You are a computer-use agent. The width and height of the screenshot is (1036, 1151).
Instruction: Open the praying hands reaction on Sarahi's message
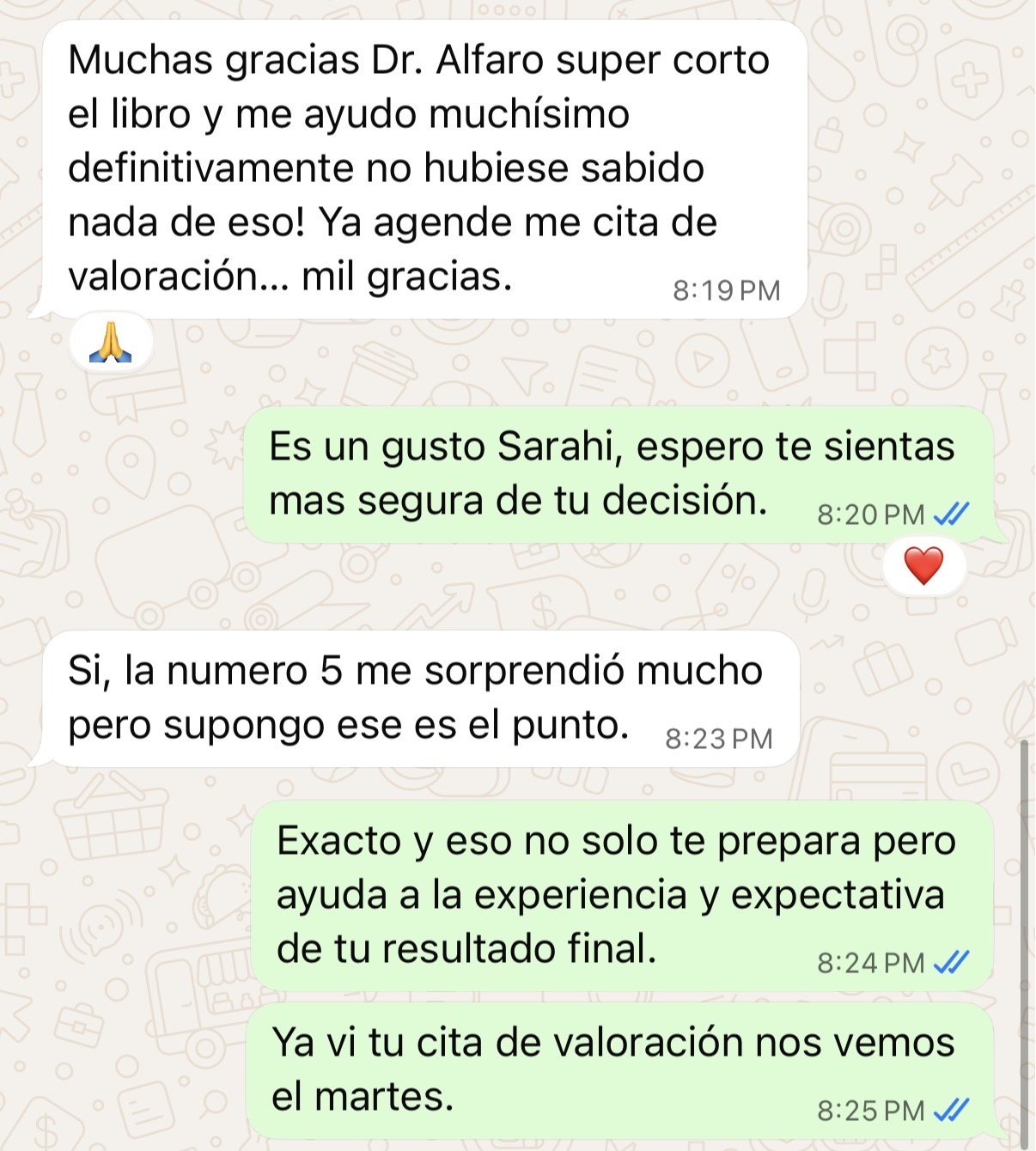point(111,342)
